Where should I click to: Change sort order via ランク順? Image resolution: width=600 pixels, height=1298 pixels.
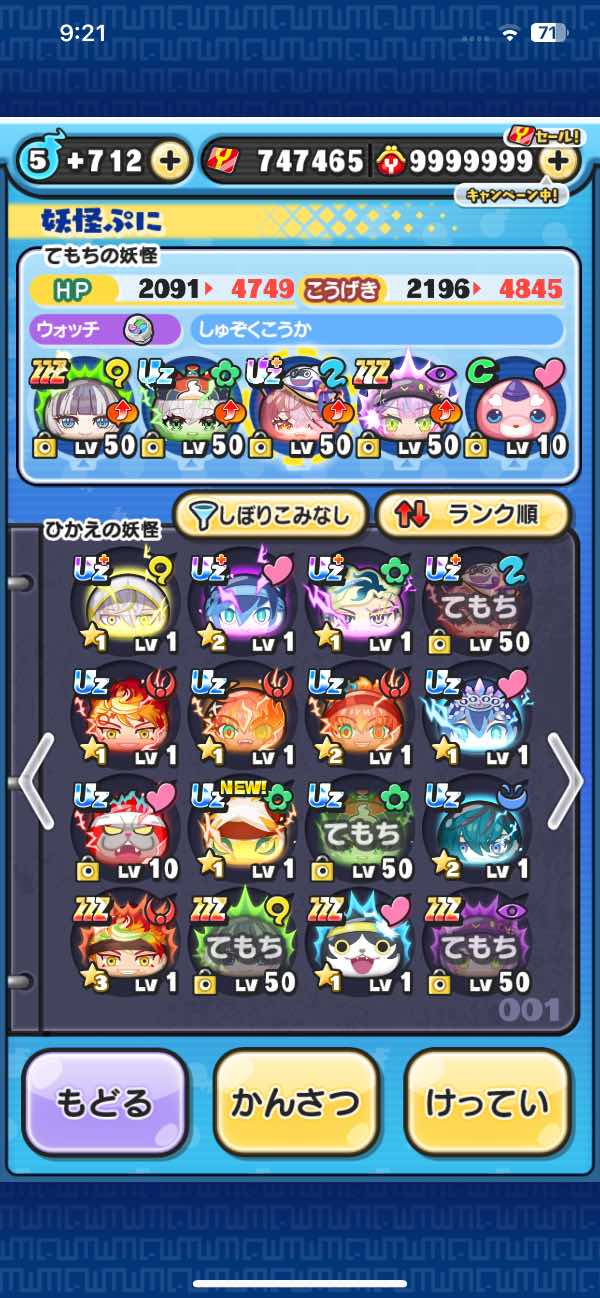click(473, 515)
